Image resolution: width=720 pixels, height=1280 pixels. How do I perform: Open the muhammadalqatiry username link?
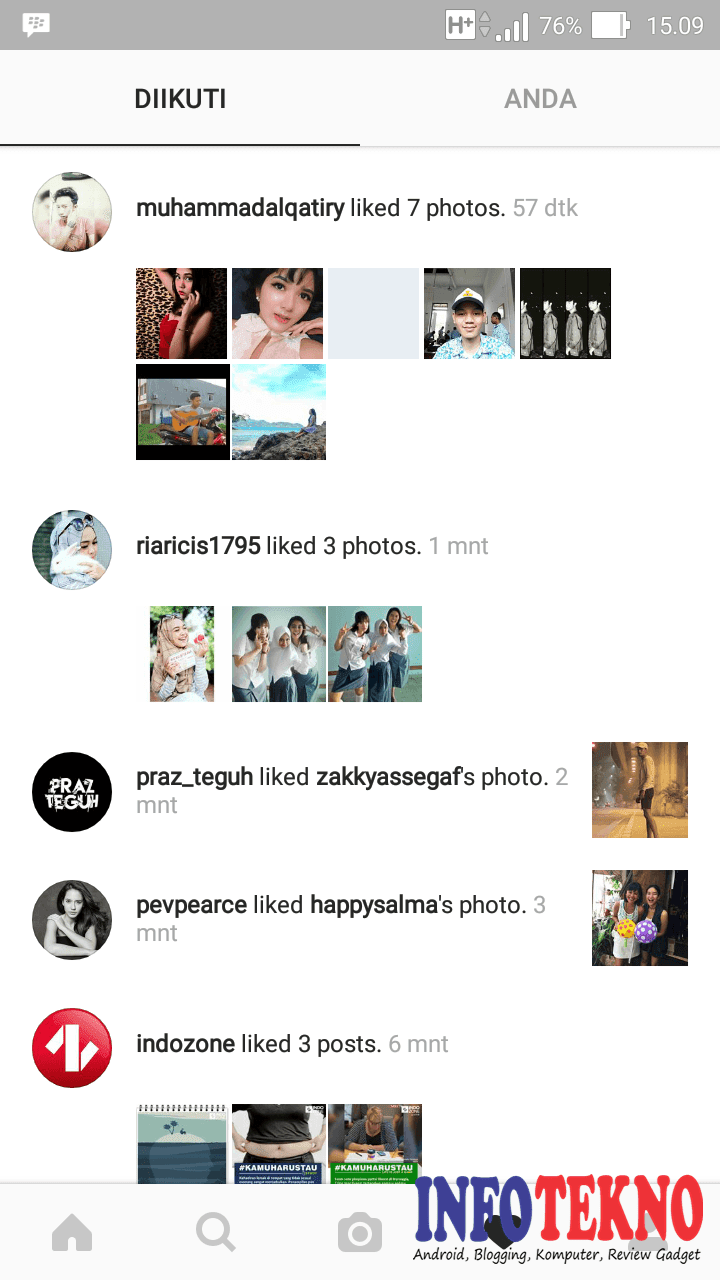click(240, 208)
